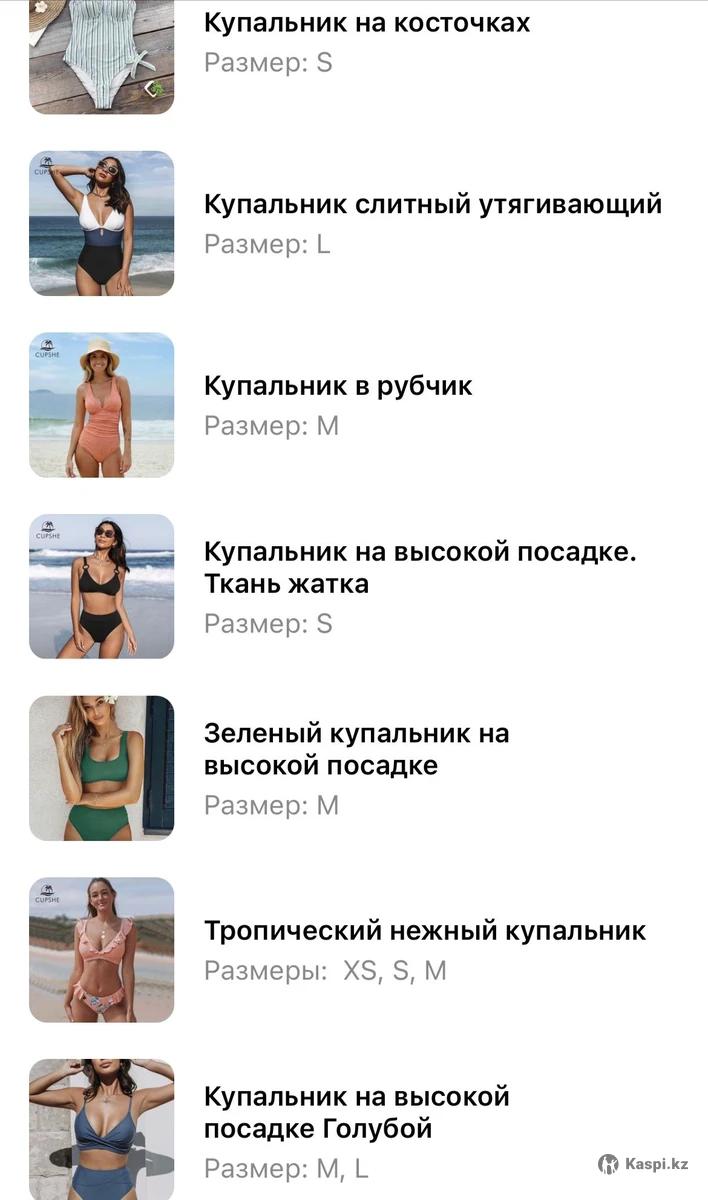Image resolution: width=708 pixels, height=1200 pixels.
Task: Open the Купальник на косточках item
Action: click(367, 23)
